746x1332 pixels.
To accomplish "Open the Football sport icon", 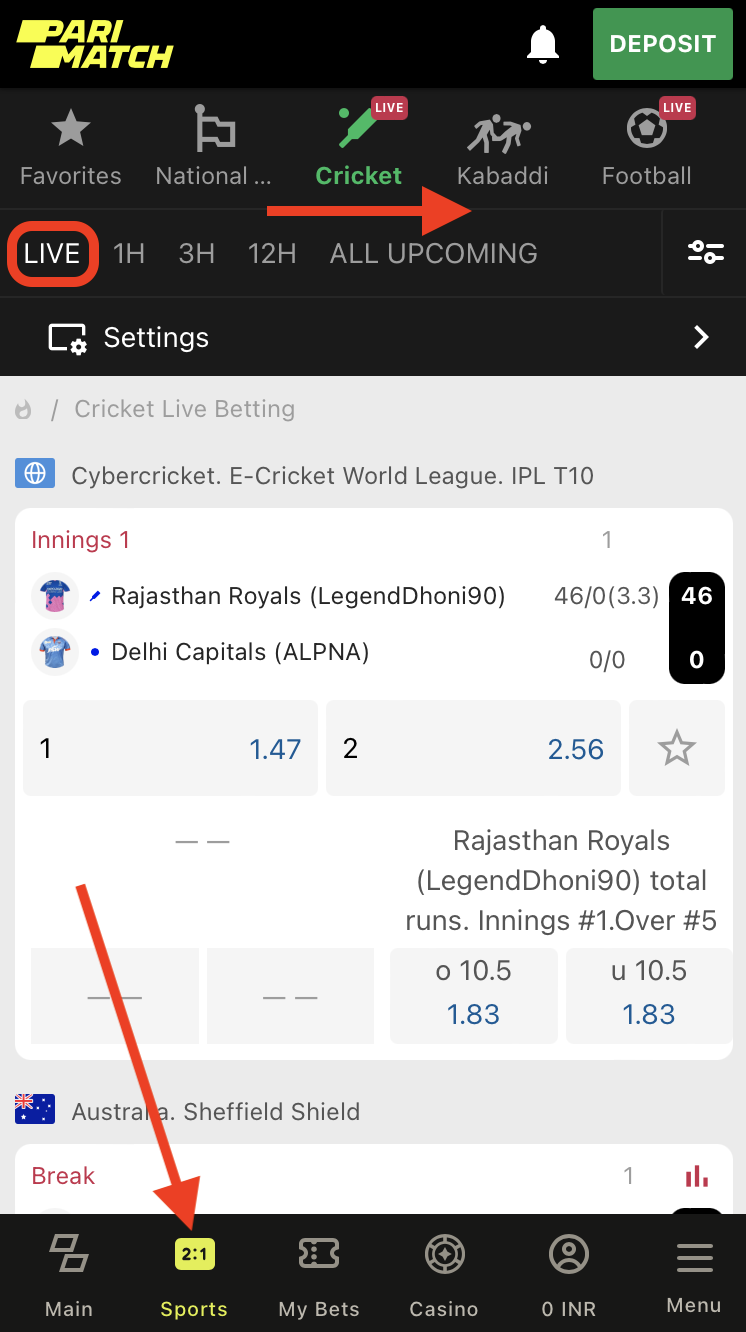I will click(x=645, y=128).
